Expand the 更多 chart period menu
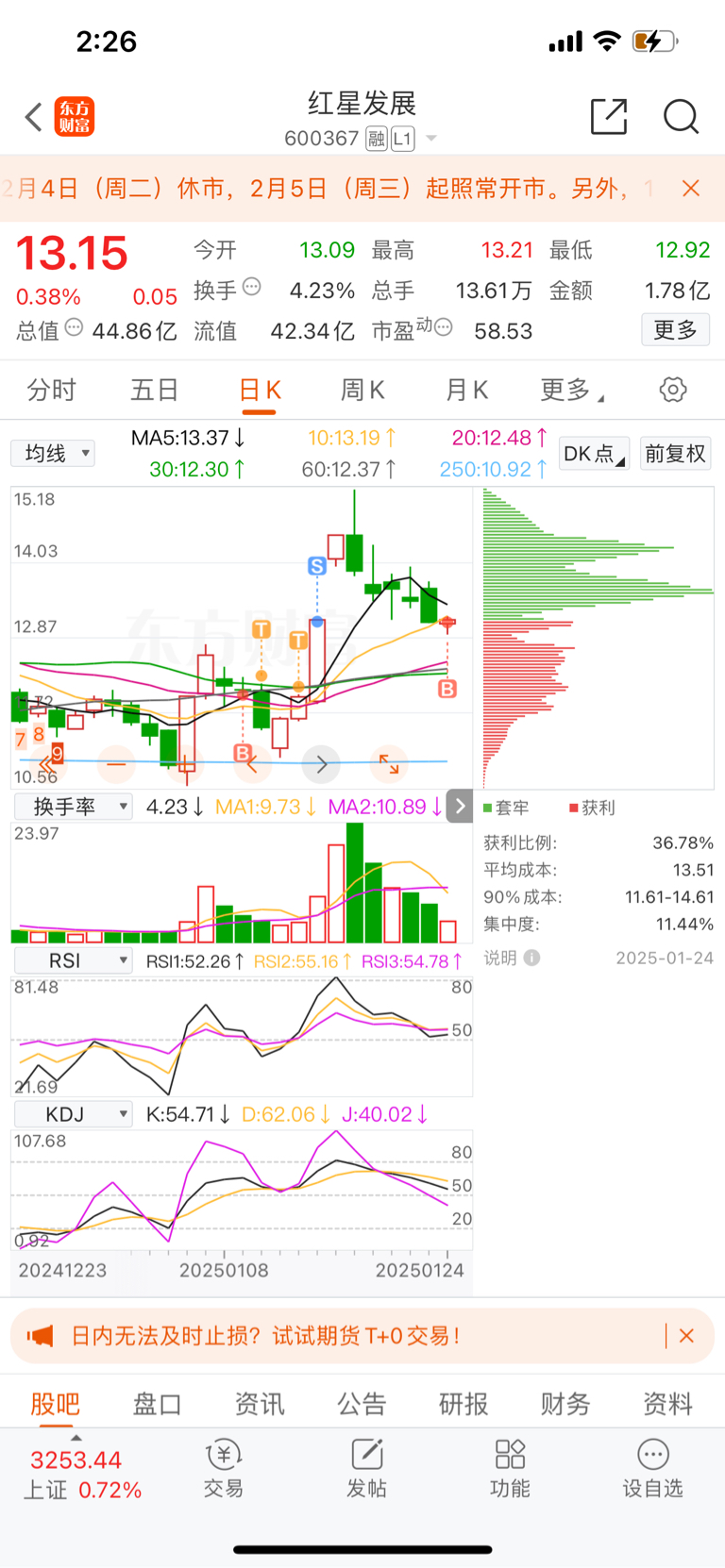This screenshot has width=725, height=1568. [x=570, y=391]
